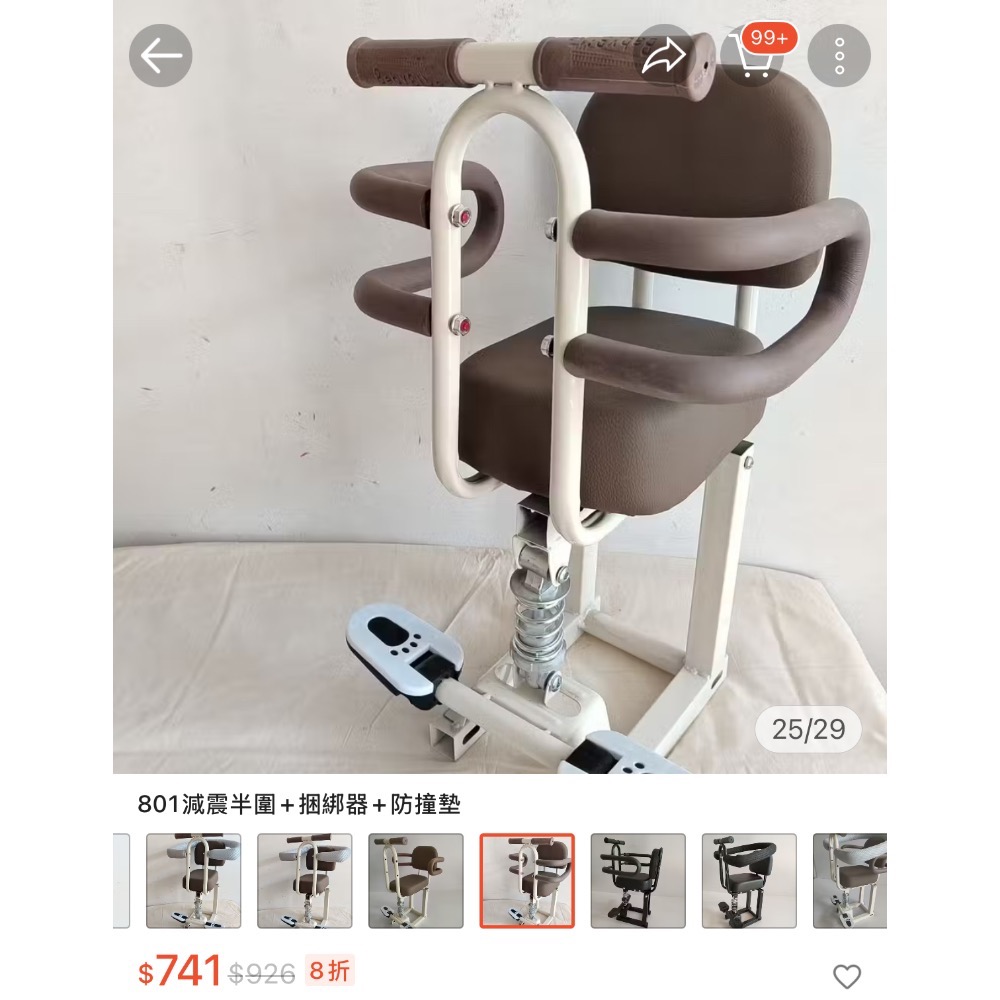
Task: Select the black seat thumbnail with open side rails
Action: (638, 881)
